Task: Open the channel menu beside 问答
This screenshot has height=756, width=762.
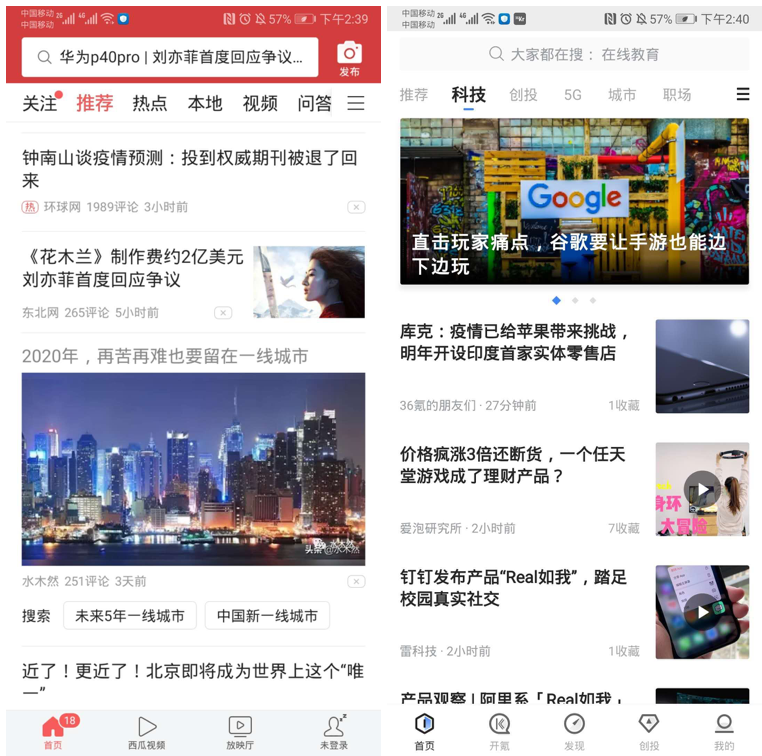Action: (x=356, y=103)
